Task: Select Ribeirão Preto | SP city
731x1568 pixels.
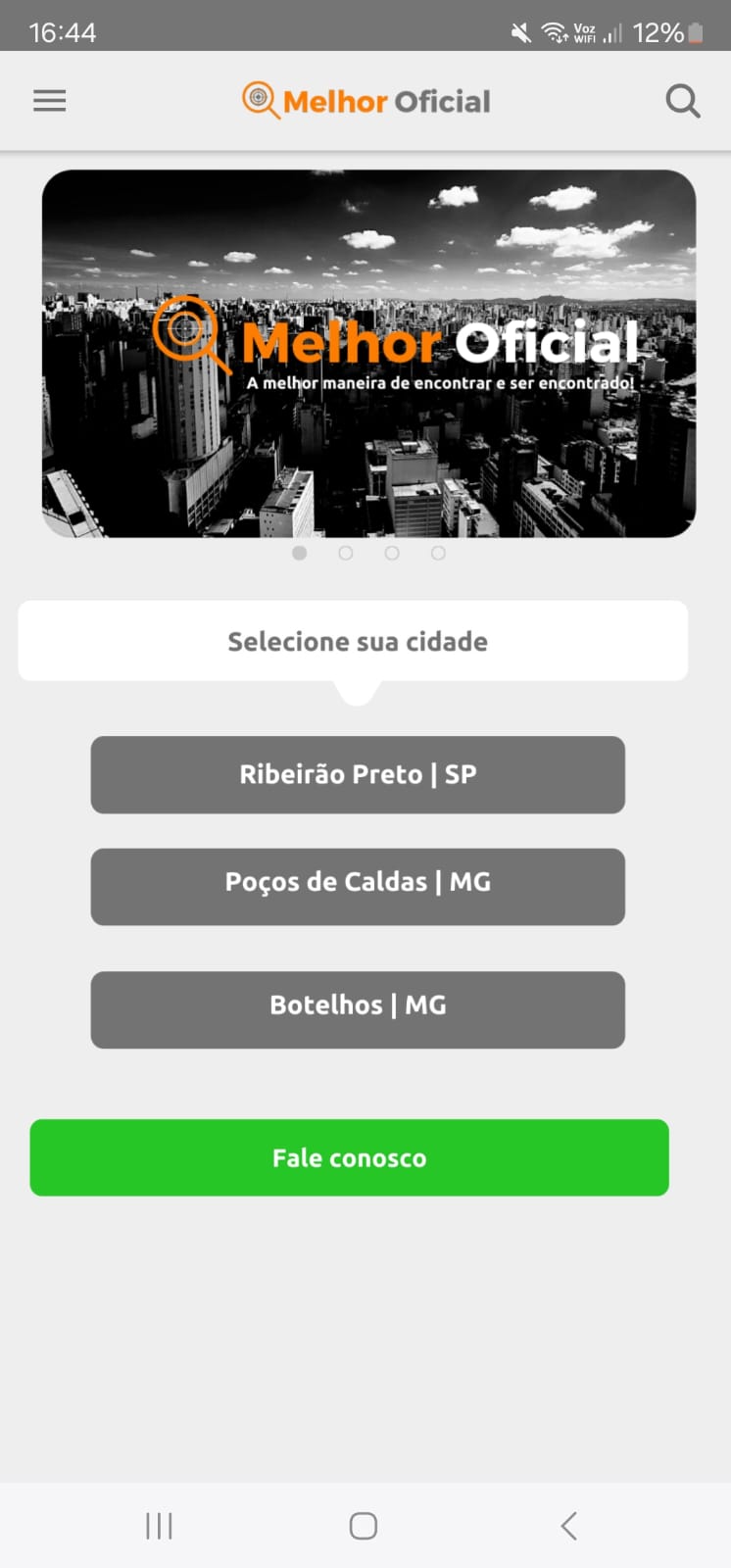Action: (358, 774)
